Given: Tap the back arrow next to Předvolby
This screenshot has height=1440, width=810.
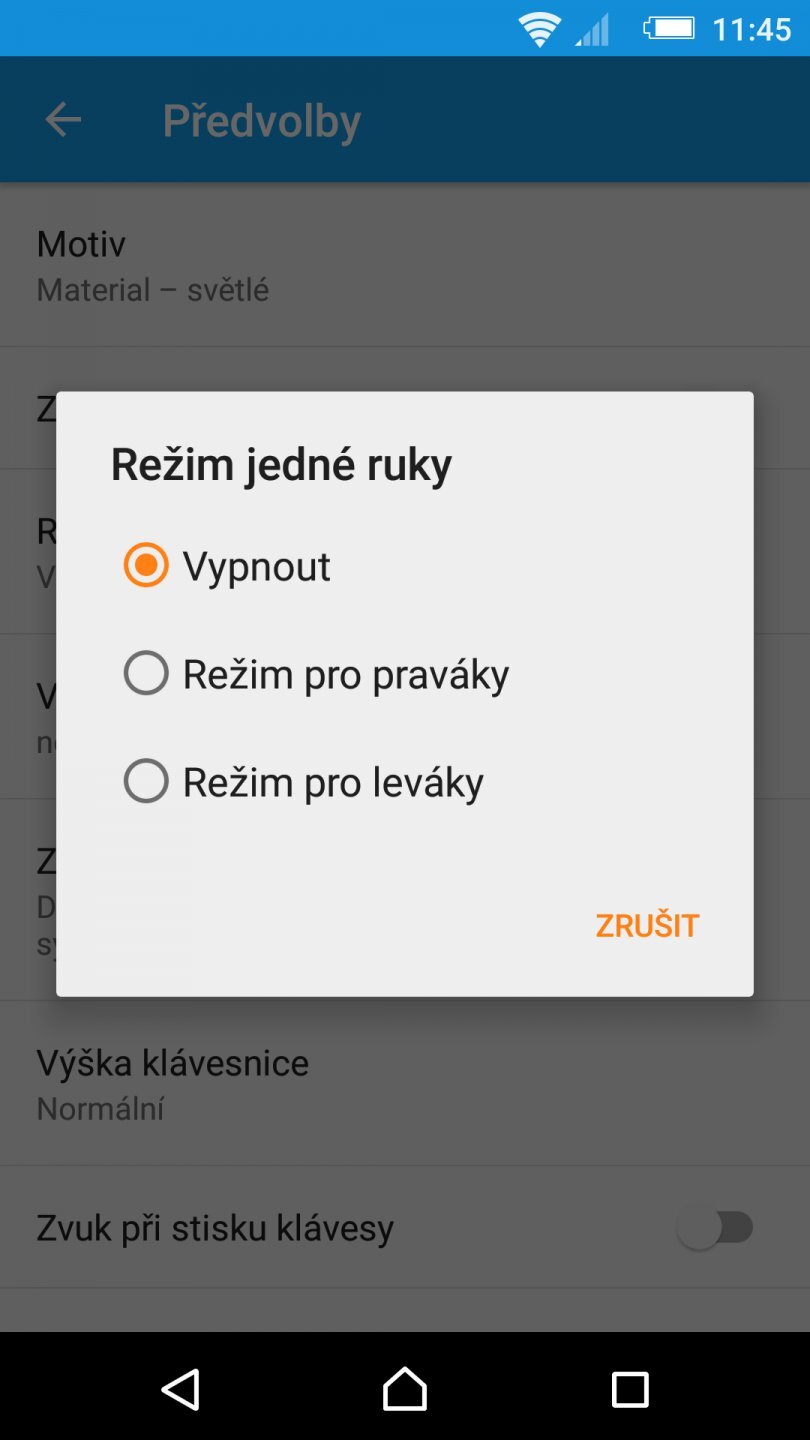Looking at the screenshot, I should click(62, 119).
